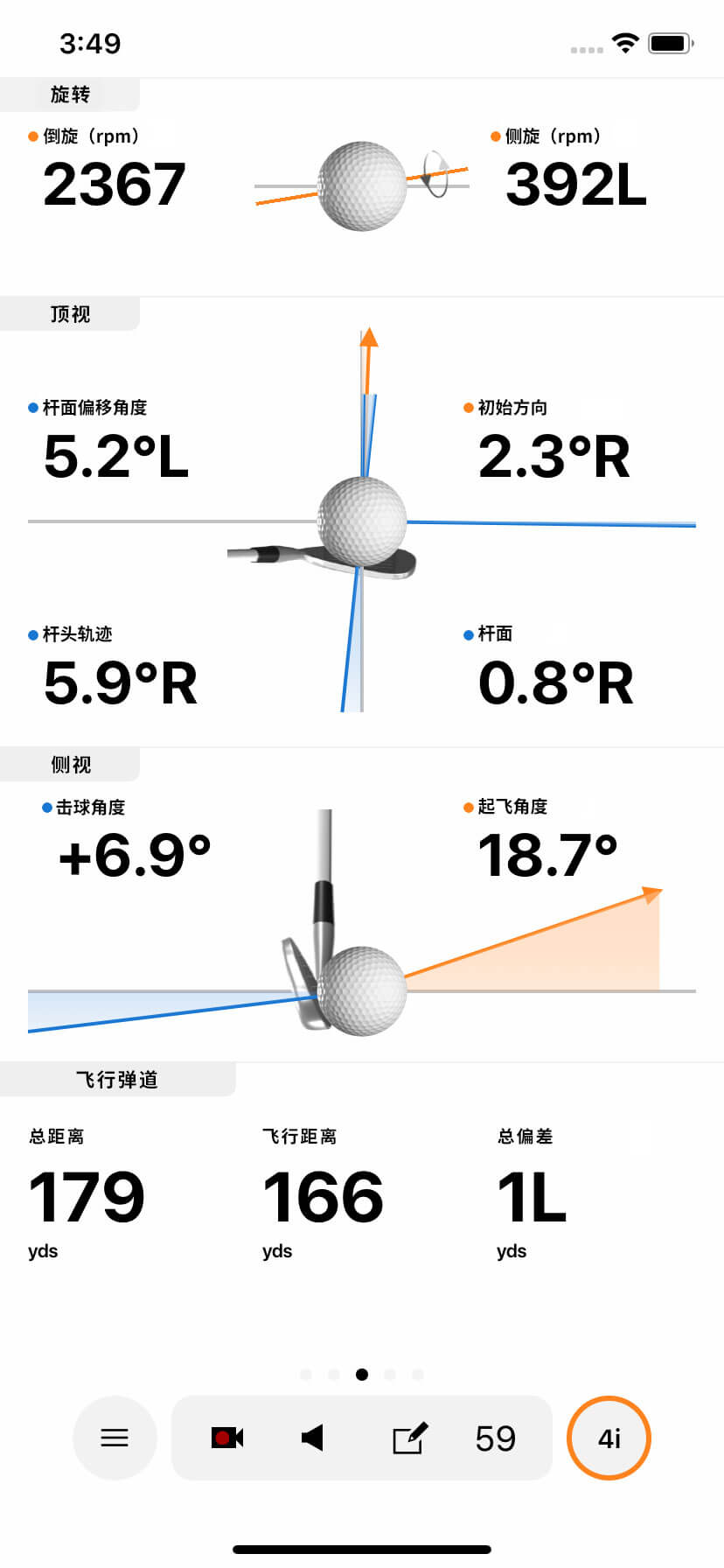Tap the shot count 59

tap(495, 1438)
